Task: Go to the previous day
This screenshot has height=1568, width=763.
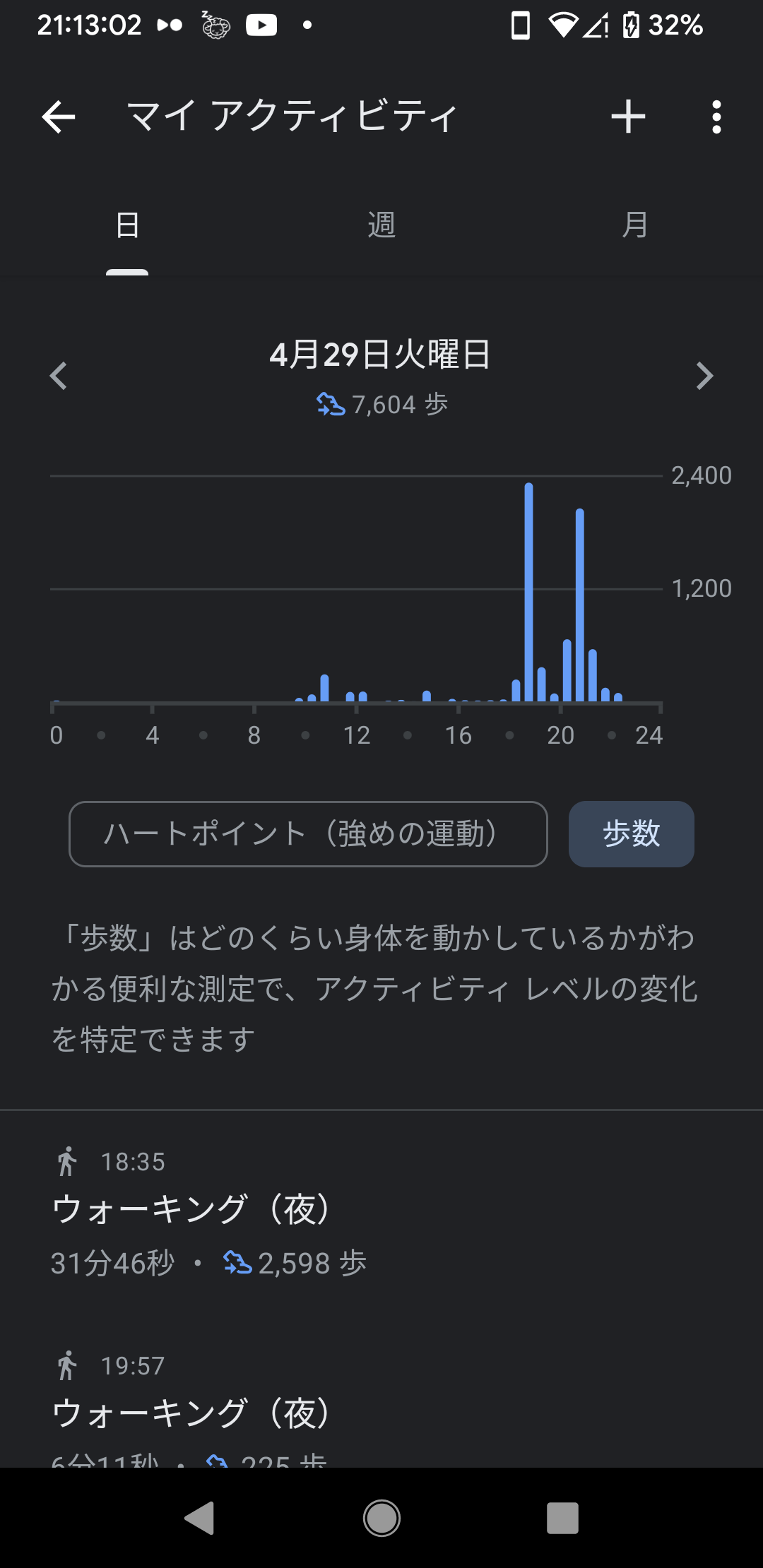Action: (x=59, y=376)
